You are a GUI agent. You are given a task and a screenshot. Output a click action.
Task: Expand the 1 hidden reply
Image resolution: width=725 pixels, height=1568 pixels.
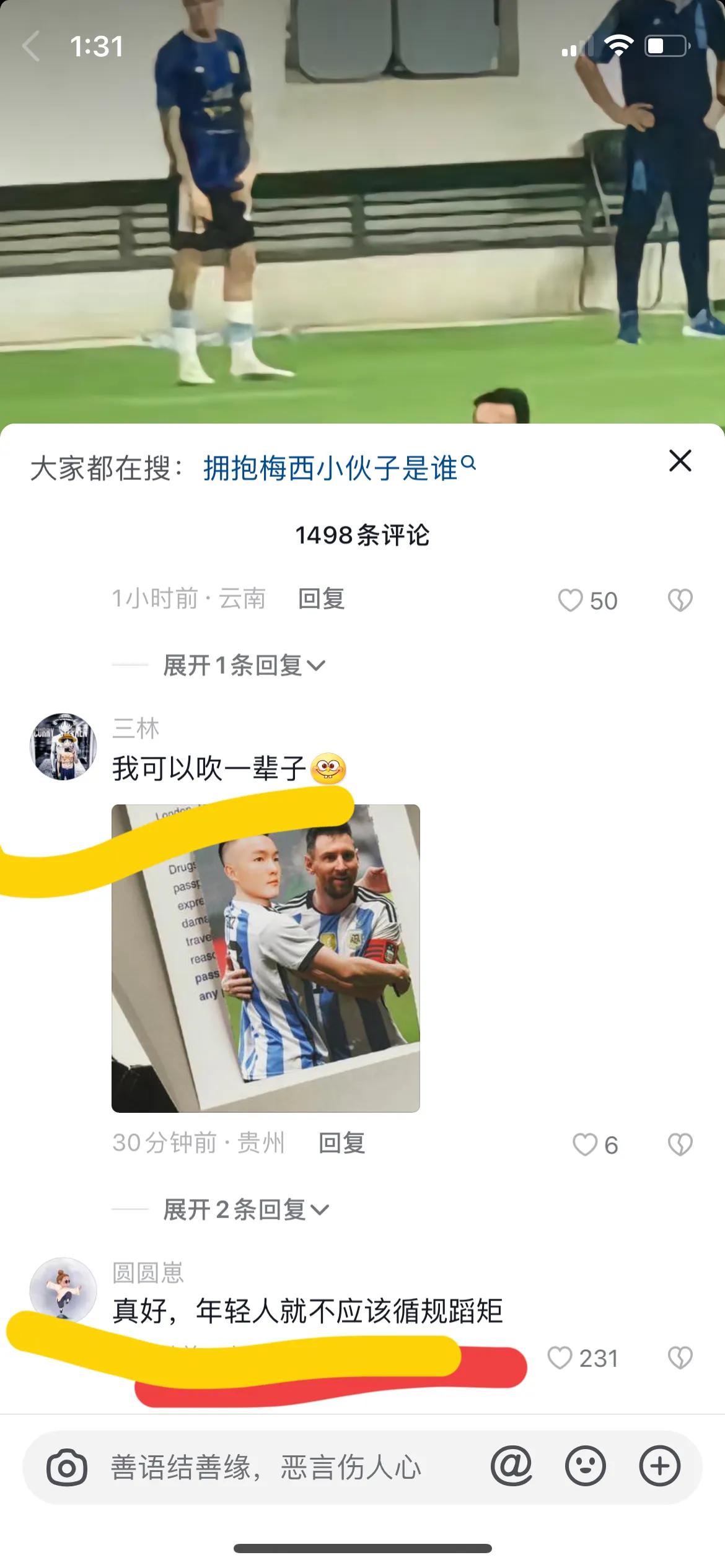[241, 664]
